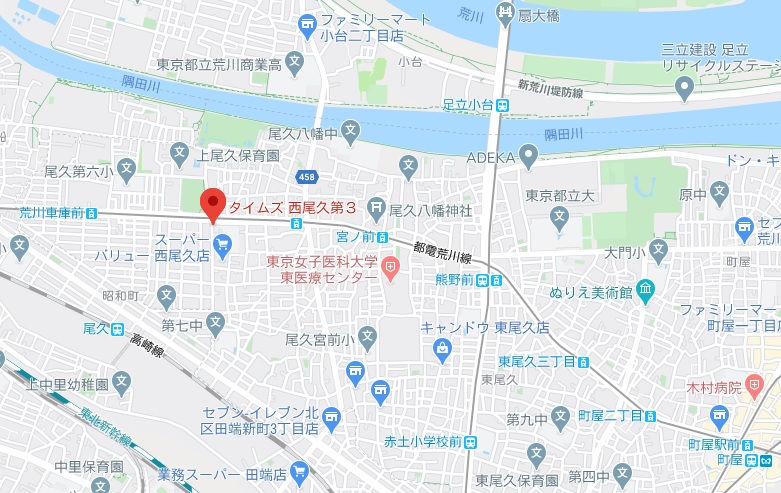This screenshot has width=781, height=493.
Task: Tap 熊野前 station icon
Action: [x=486, y=280]
